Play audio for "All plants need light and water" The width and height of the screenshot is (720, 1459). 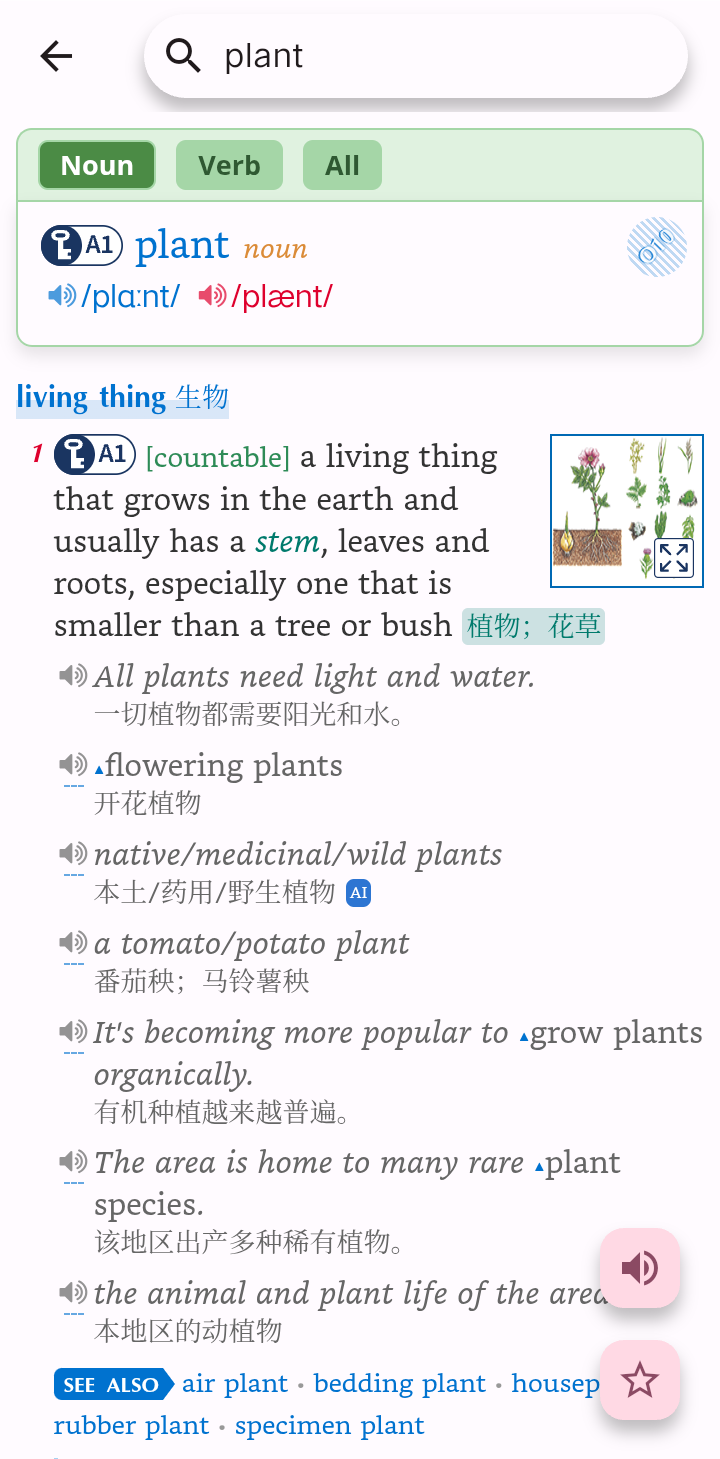(73, 677)
